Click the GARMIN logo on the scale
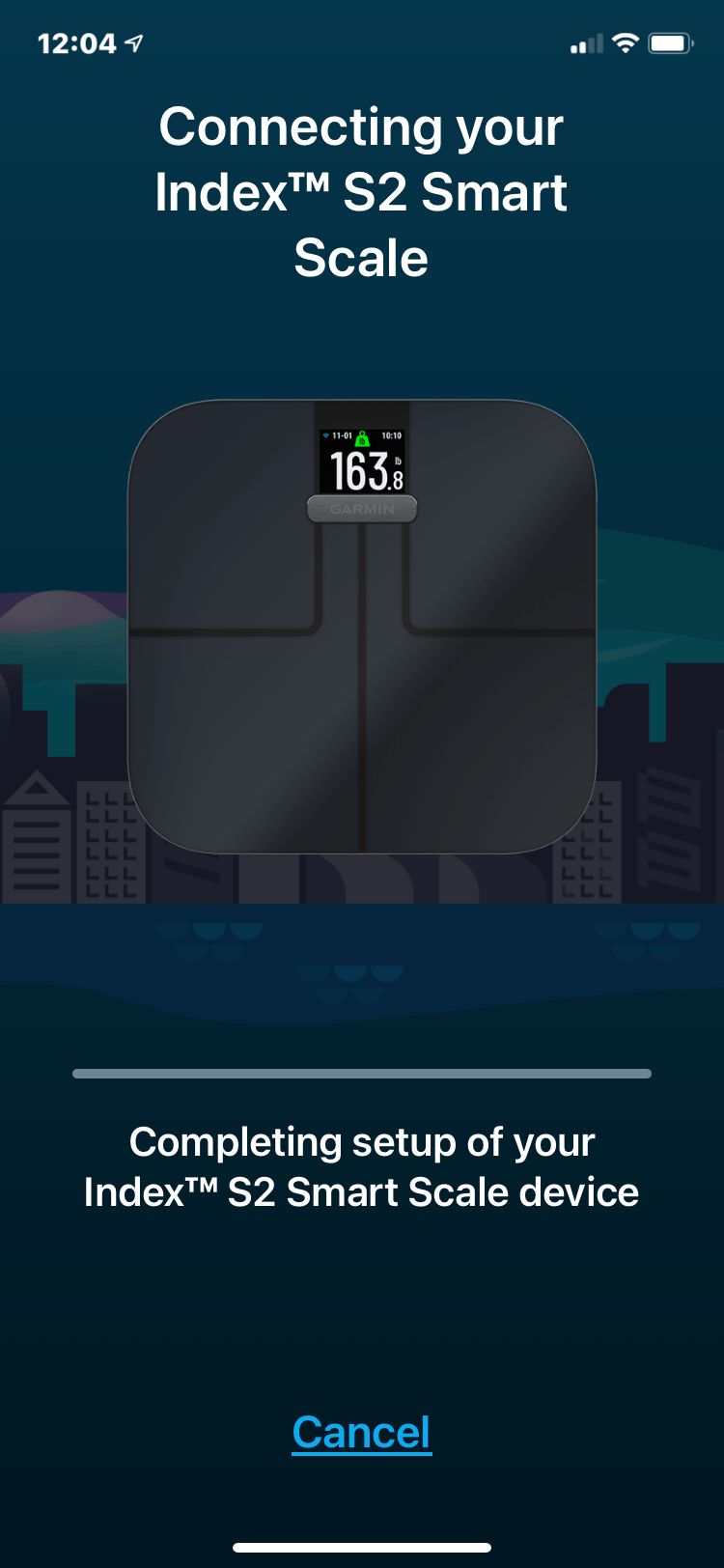 [x=362, y=508]
